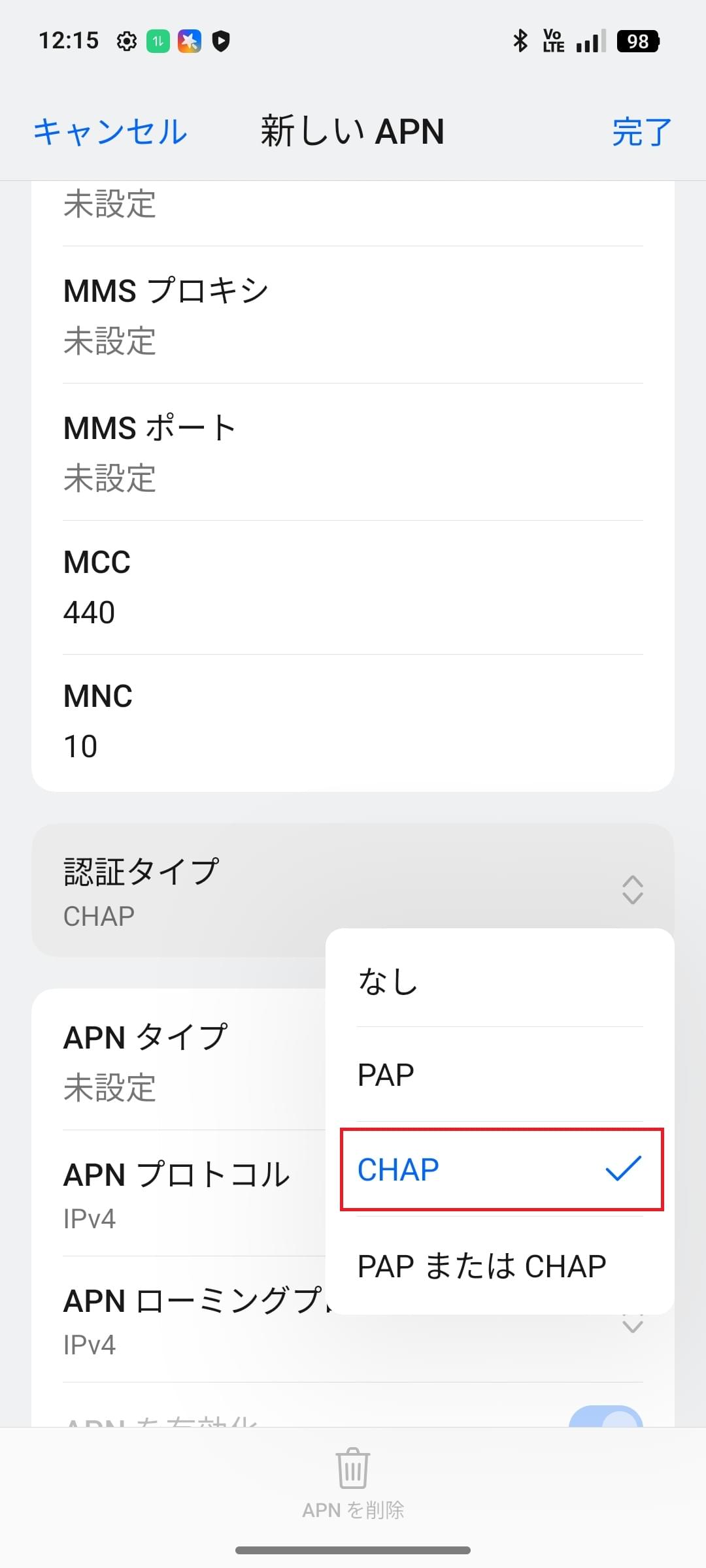Tap 完了 to save the new APN
The height and width of the screenshot is (1568, 706).
[x=640, y=131]
